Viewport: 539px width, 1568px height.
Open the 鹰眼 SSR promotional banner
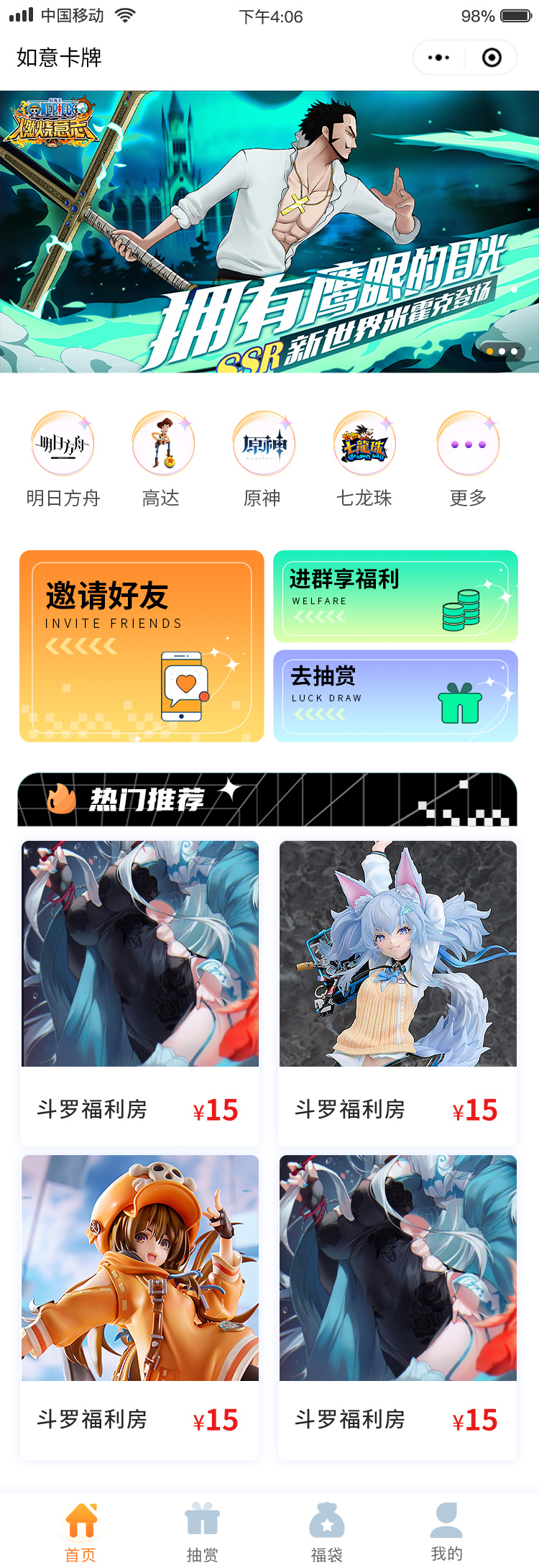269,232
